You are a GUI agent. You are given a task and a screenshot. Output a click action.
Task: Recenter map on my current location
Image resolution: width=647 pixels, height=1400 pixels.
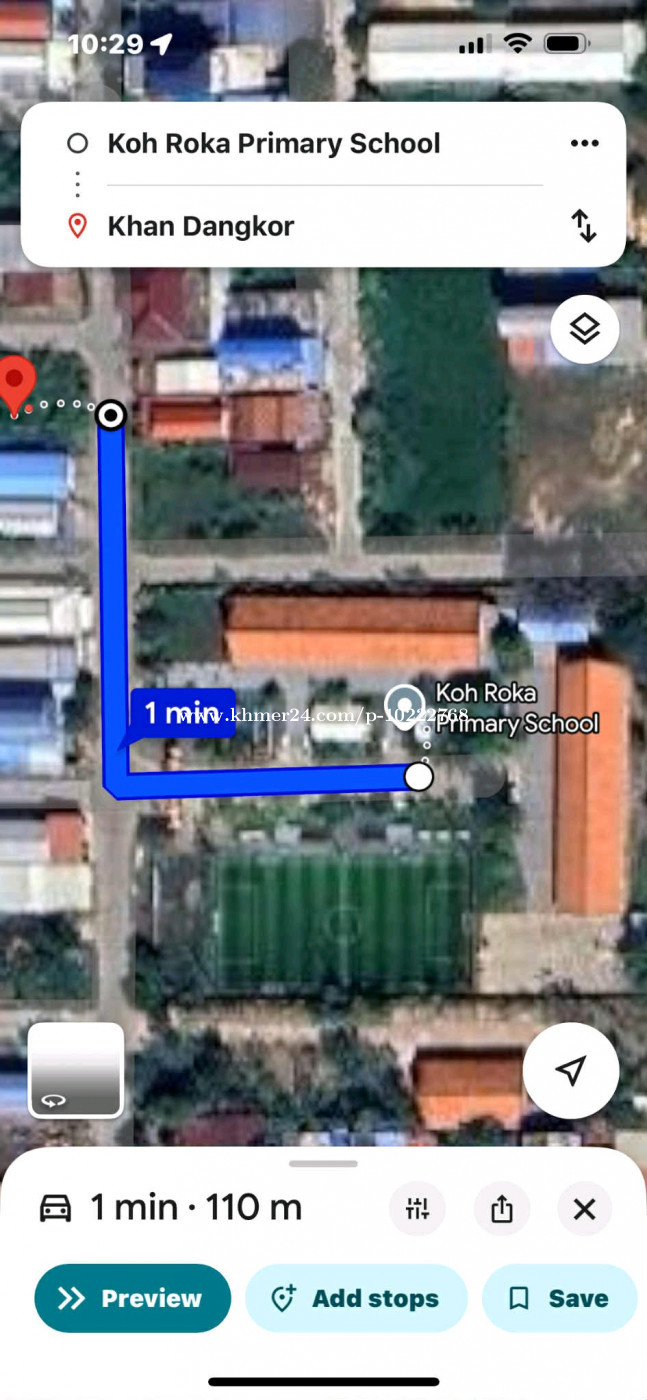click(x=570, y=1070)
